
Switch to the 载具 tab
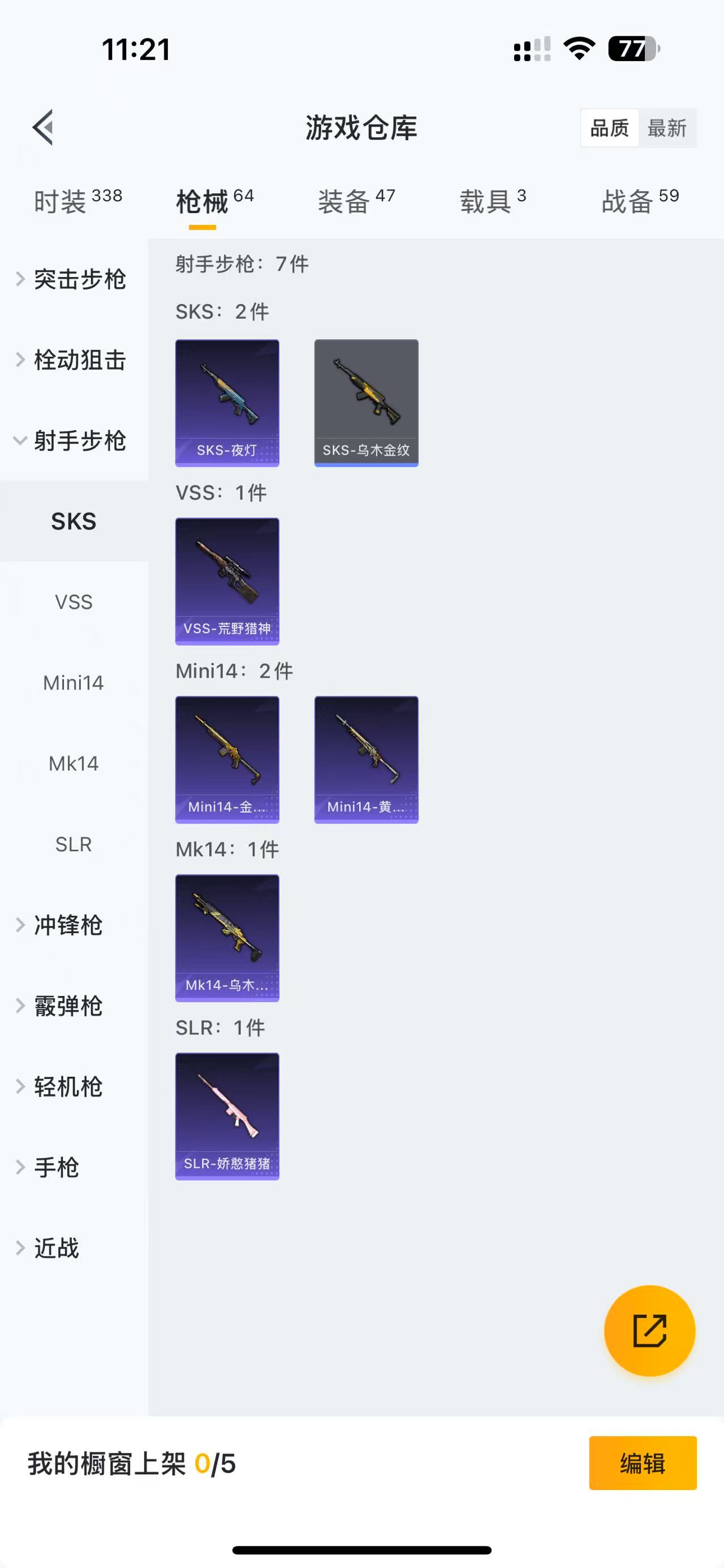pos(492,201)
